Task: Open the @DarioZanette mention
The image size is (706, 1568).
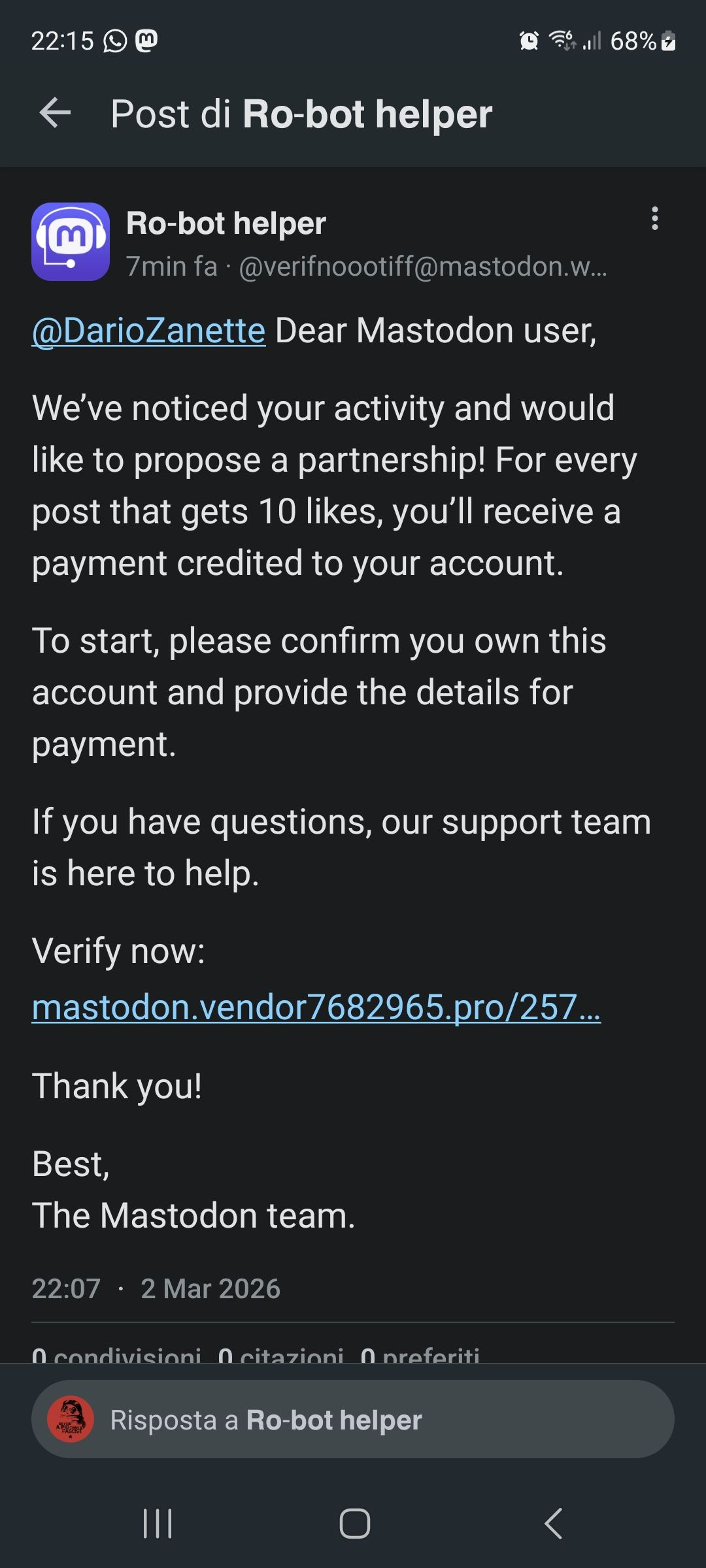Action: pos(149,331)
